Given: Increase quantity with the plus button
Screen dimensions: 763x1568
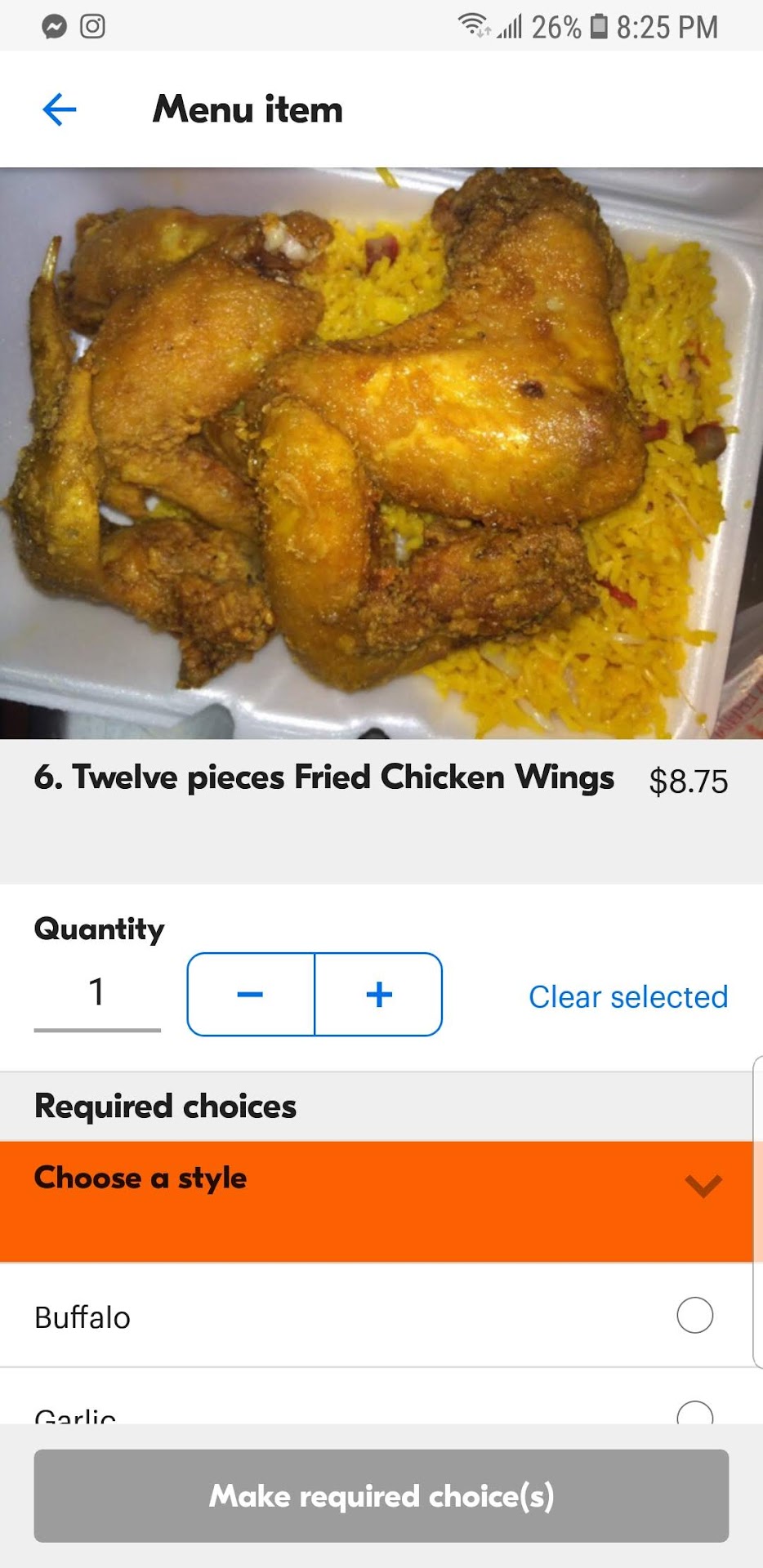Looking at the screenshot, I should click(379, 994).
